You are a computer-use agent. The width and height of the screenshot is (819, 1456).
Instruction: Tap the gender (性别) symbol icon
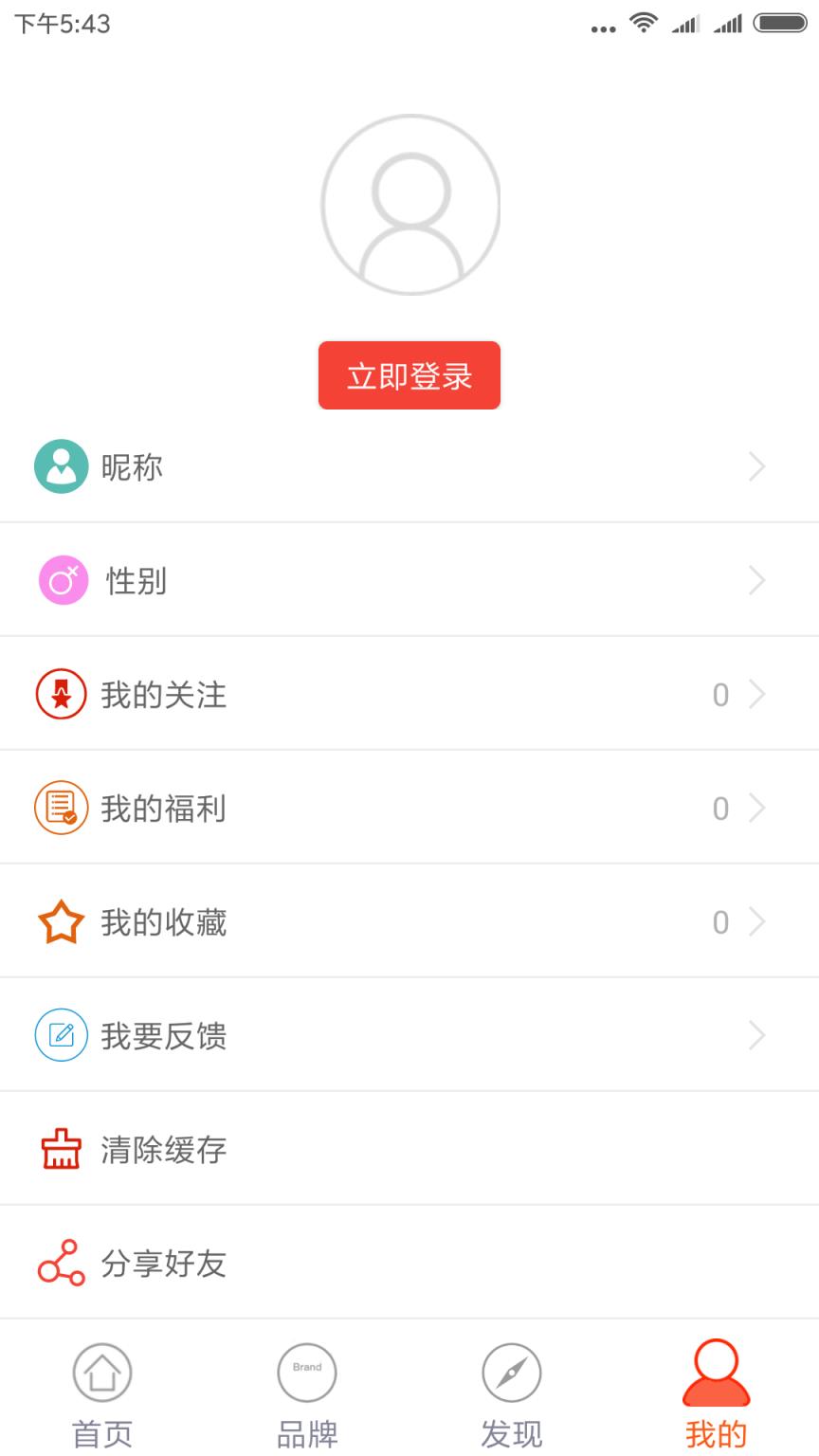[62, 580]
